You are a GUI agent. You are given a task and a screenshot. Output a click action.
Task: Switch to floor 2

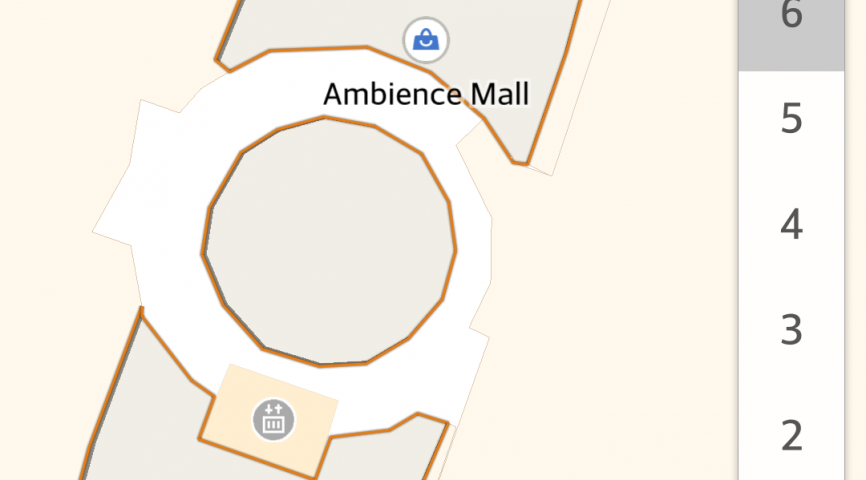(791, 435)
